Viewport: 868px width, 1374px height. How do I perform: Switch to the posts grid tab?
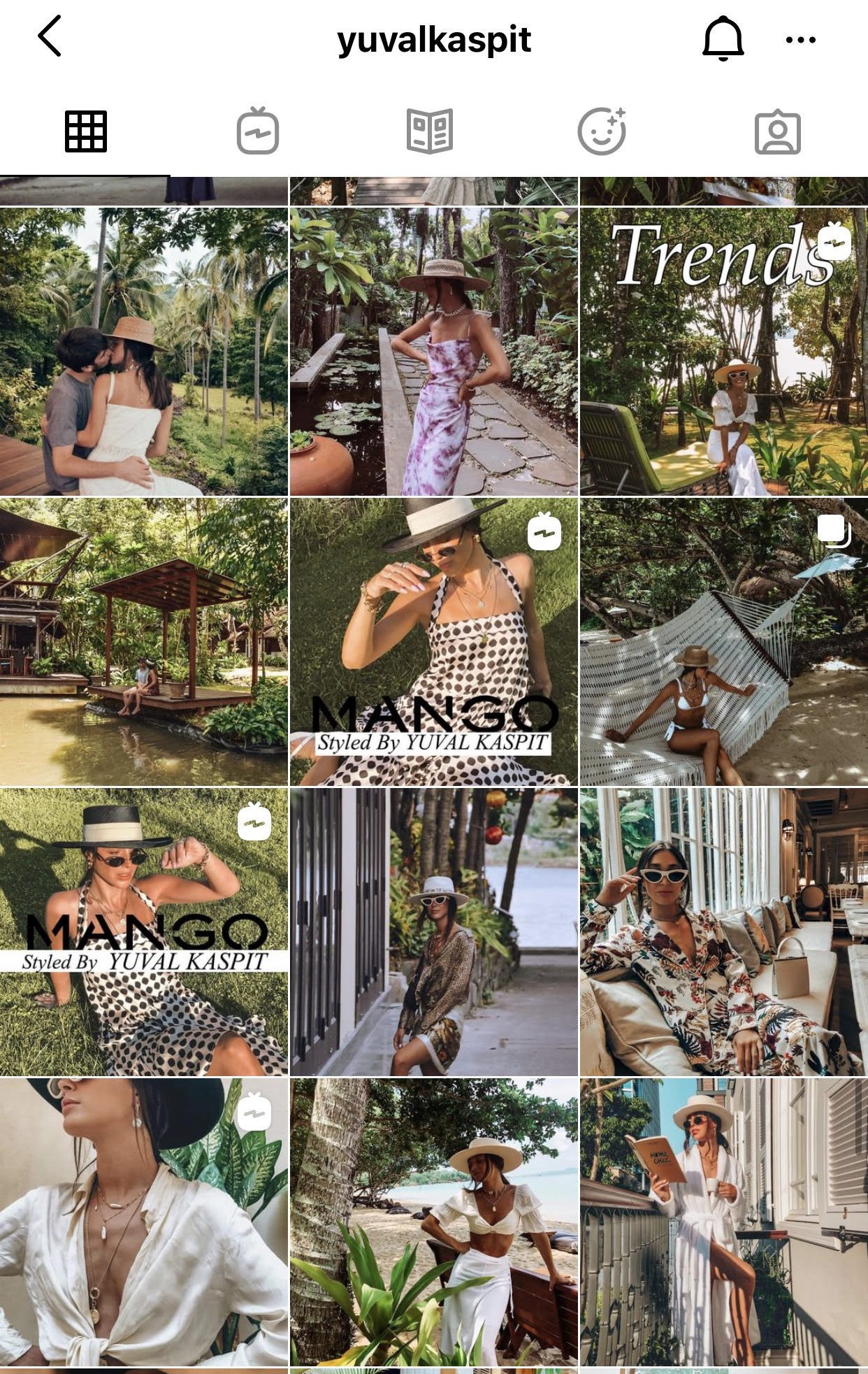point(85,131)
